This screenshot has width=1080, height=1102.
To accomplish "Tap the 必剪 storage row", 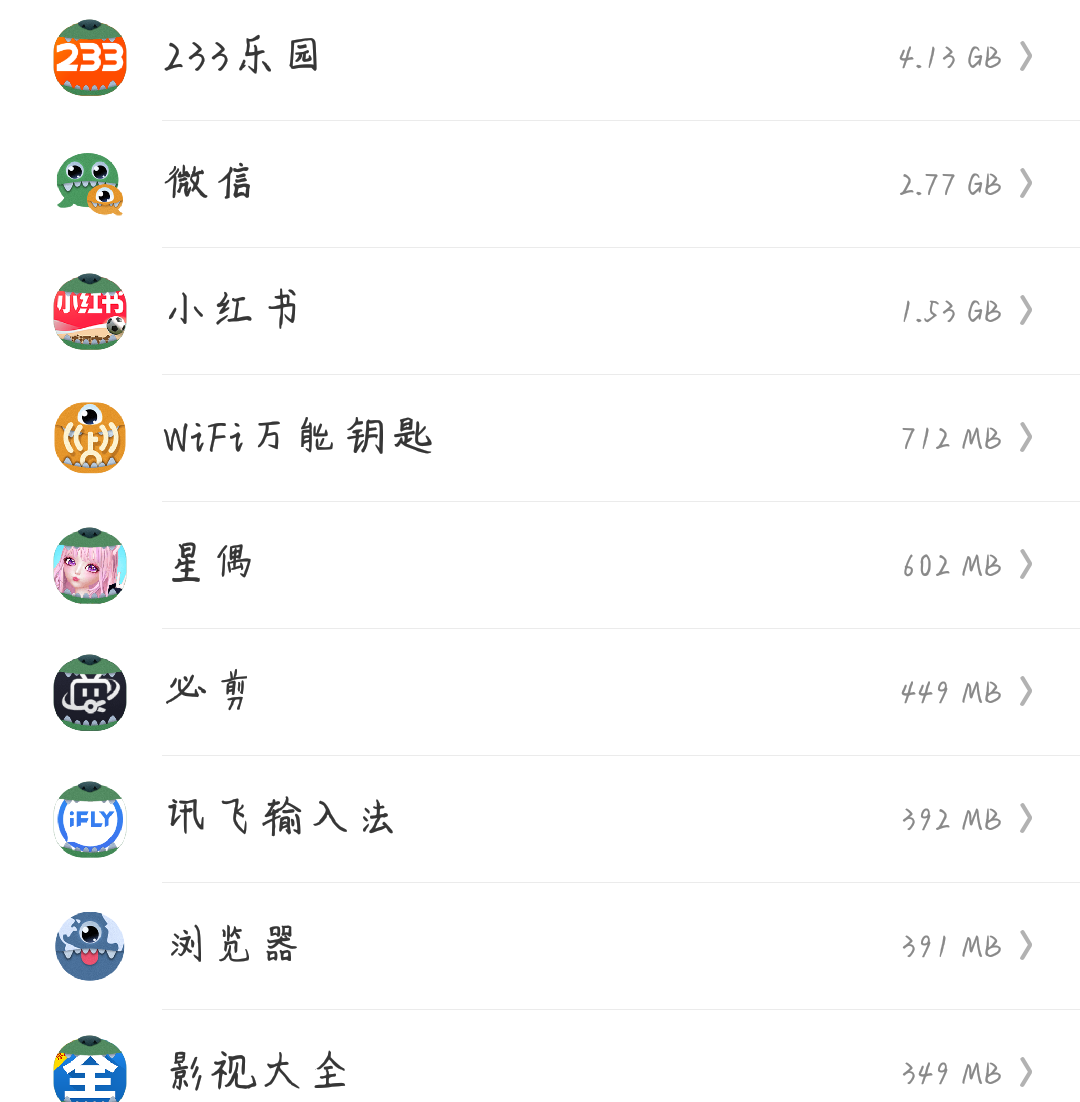I will 540,692.
